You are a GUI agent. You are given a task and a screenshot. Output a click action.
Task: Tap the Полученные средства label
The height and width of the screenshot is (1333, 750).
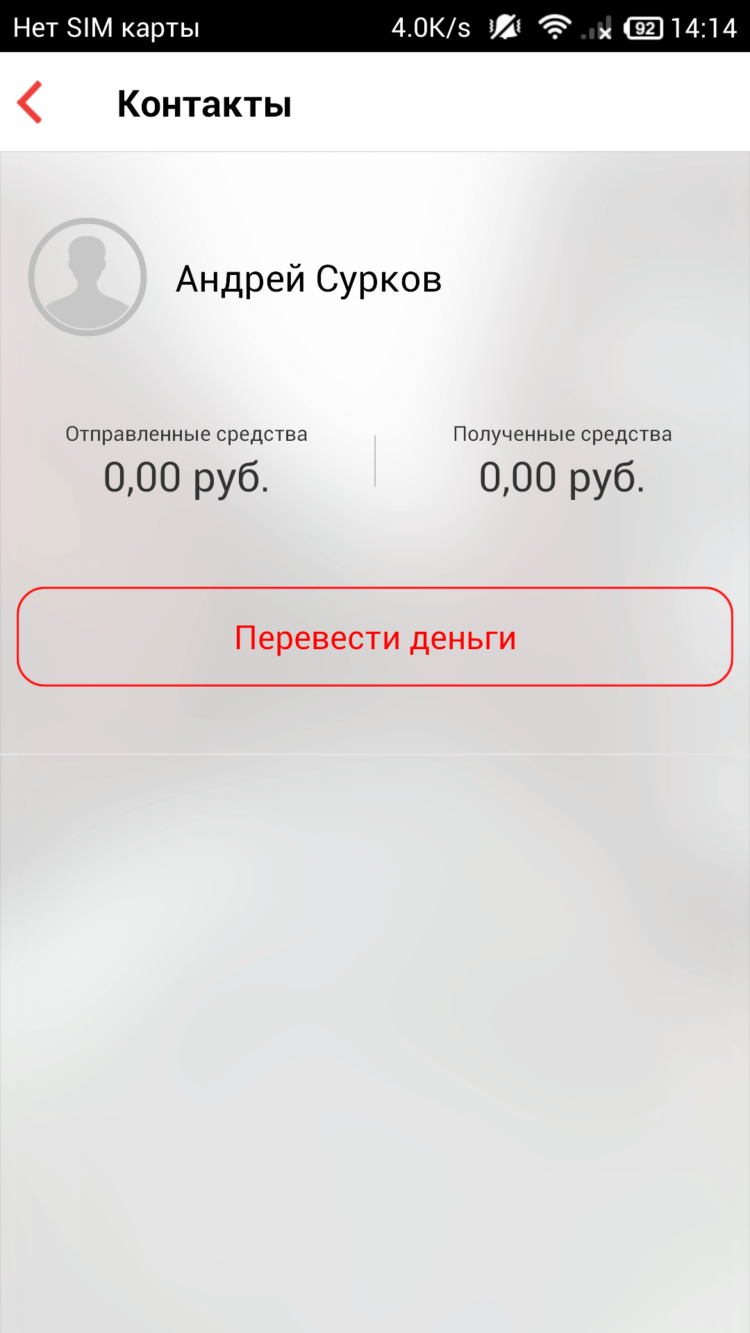[563, 433]
